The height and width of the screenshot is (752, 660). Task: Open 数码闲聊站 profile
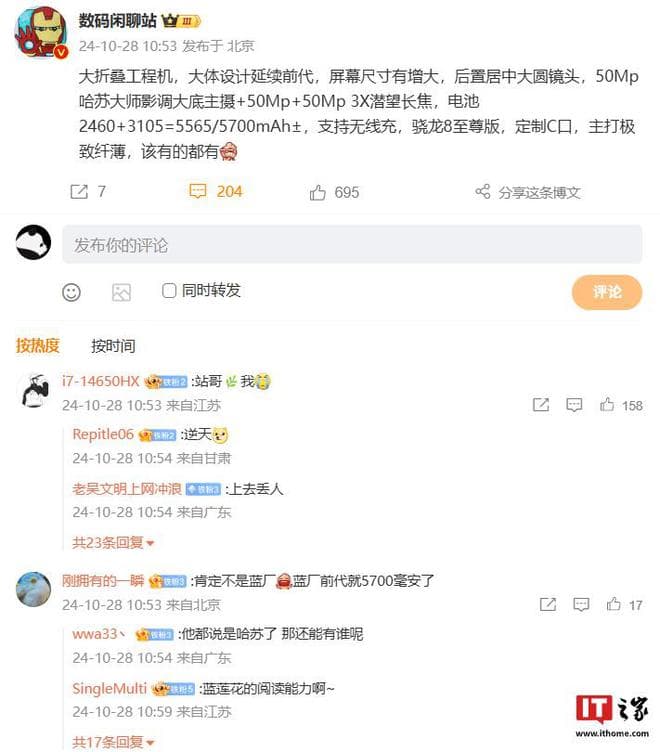pos(118,21)
